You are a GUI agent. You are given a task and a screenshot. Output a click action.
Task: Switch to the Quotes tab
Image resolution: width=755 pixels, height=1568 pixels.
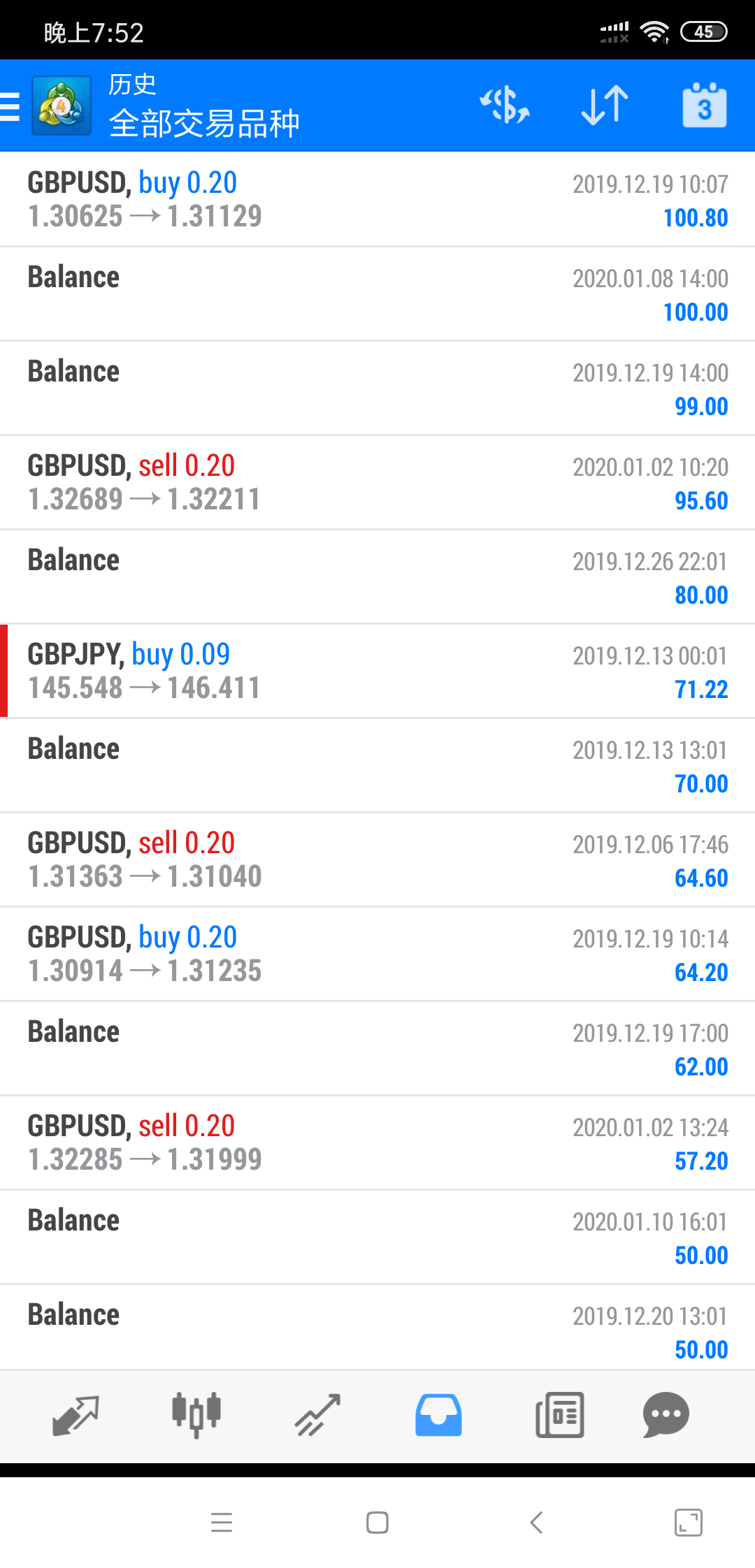pos(75,1416)
